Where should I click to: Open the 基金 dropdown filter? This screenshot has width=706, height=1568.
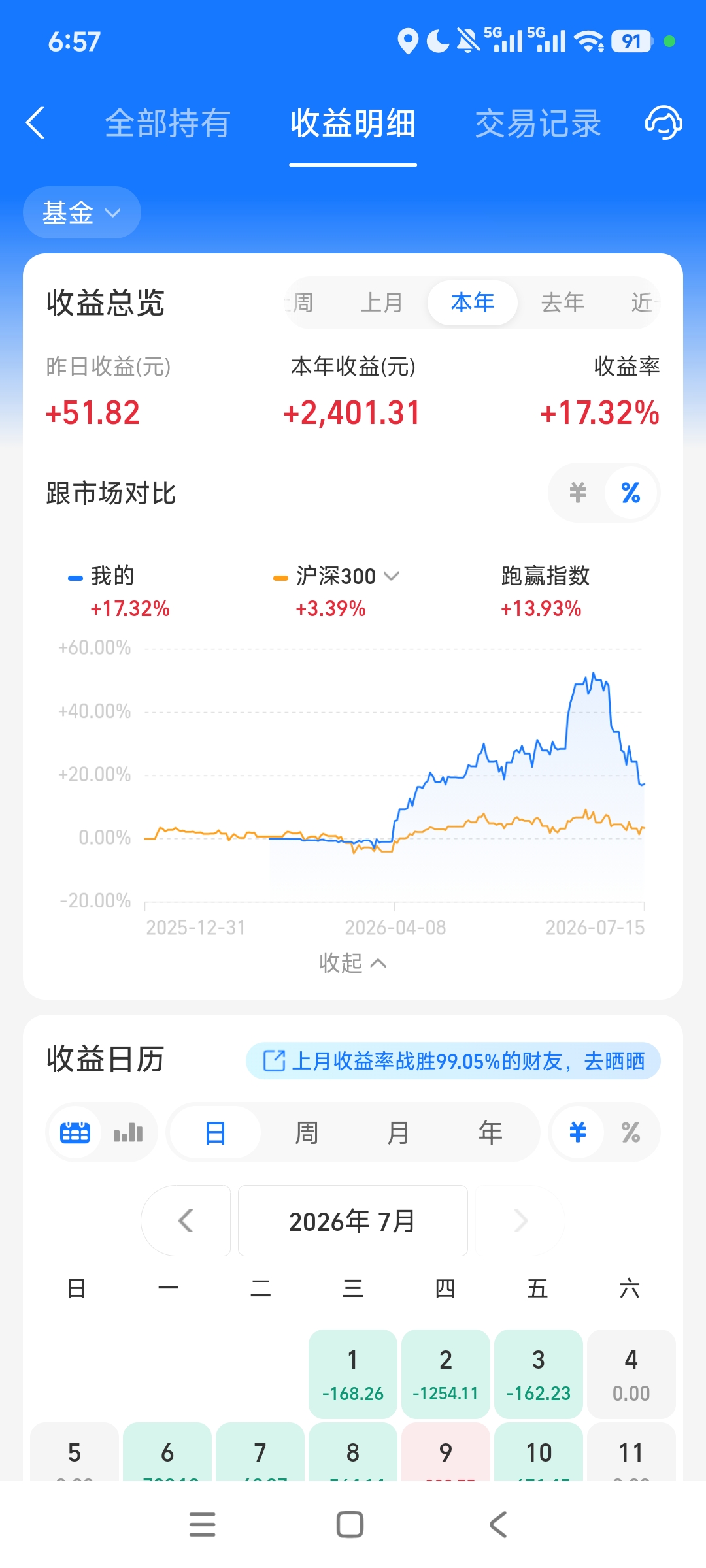82,212
